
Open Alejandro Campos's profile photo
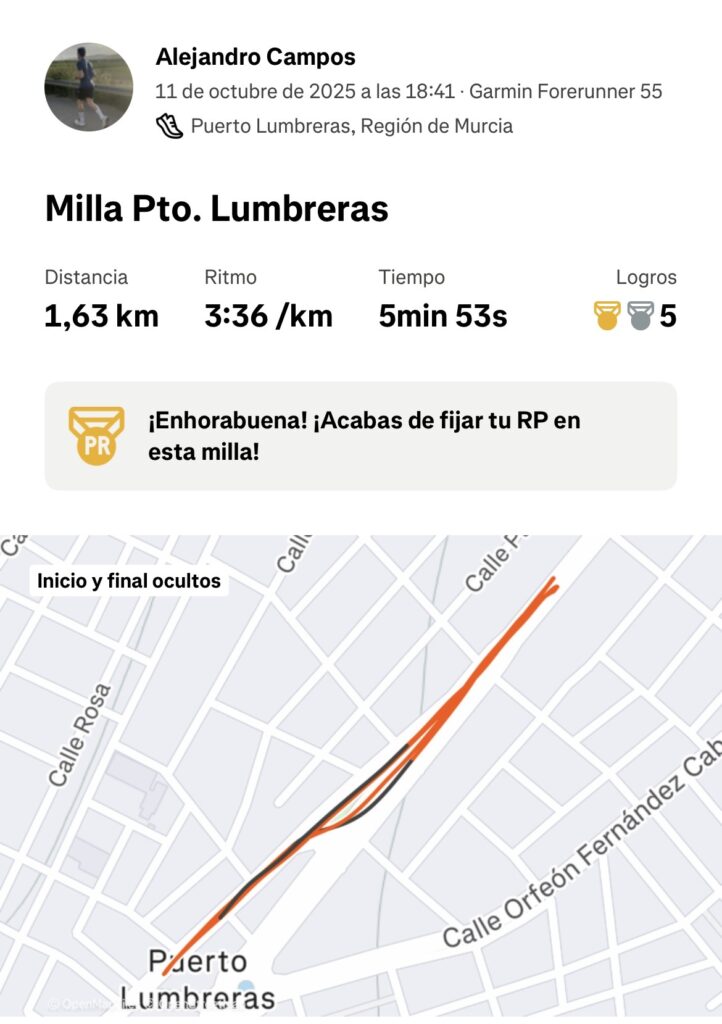coord(89,87)
